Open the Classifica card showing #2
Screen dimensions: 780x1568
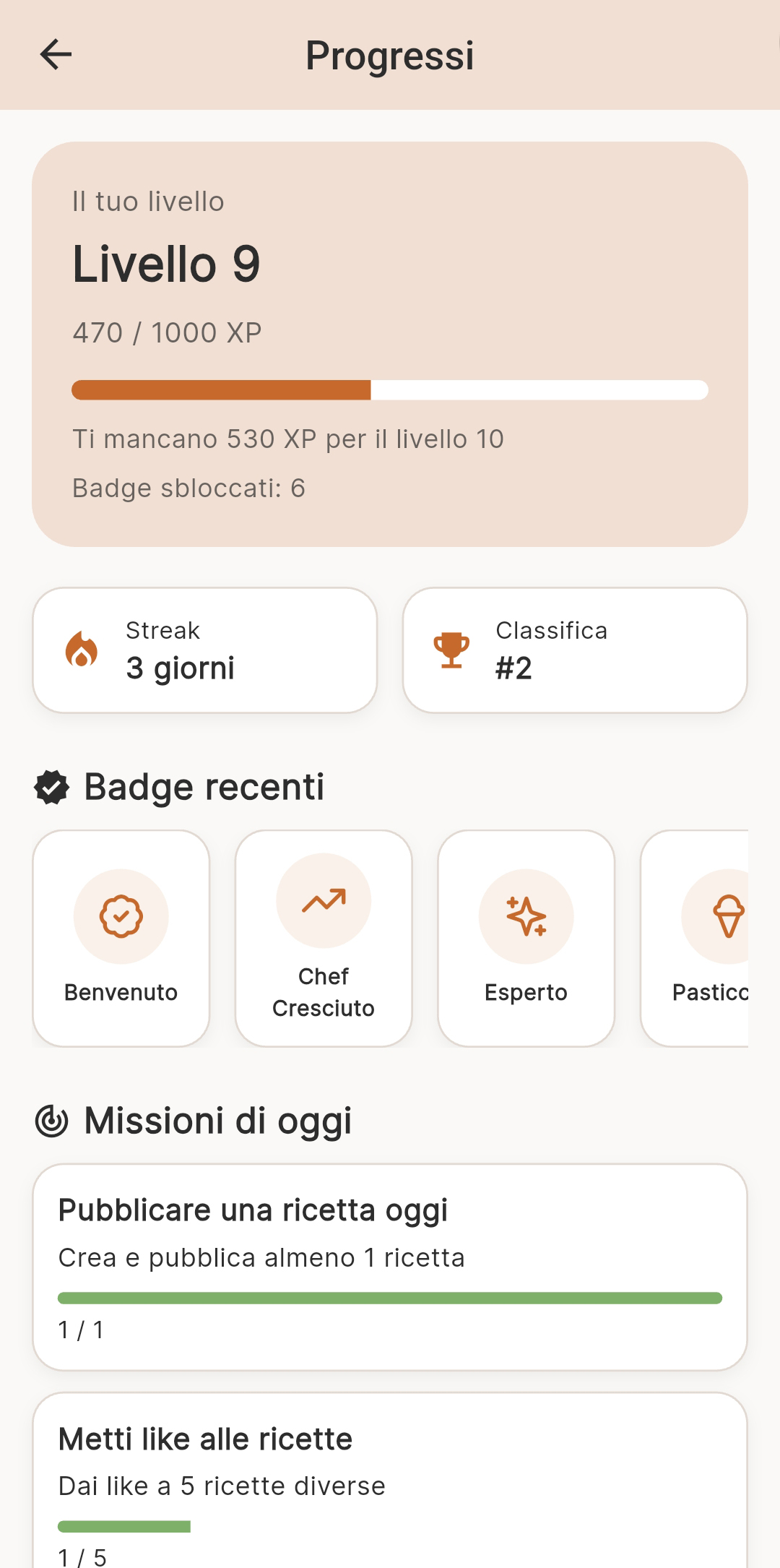pos(574,649)
